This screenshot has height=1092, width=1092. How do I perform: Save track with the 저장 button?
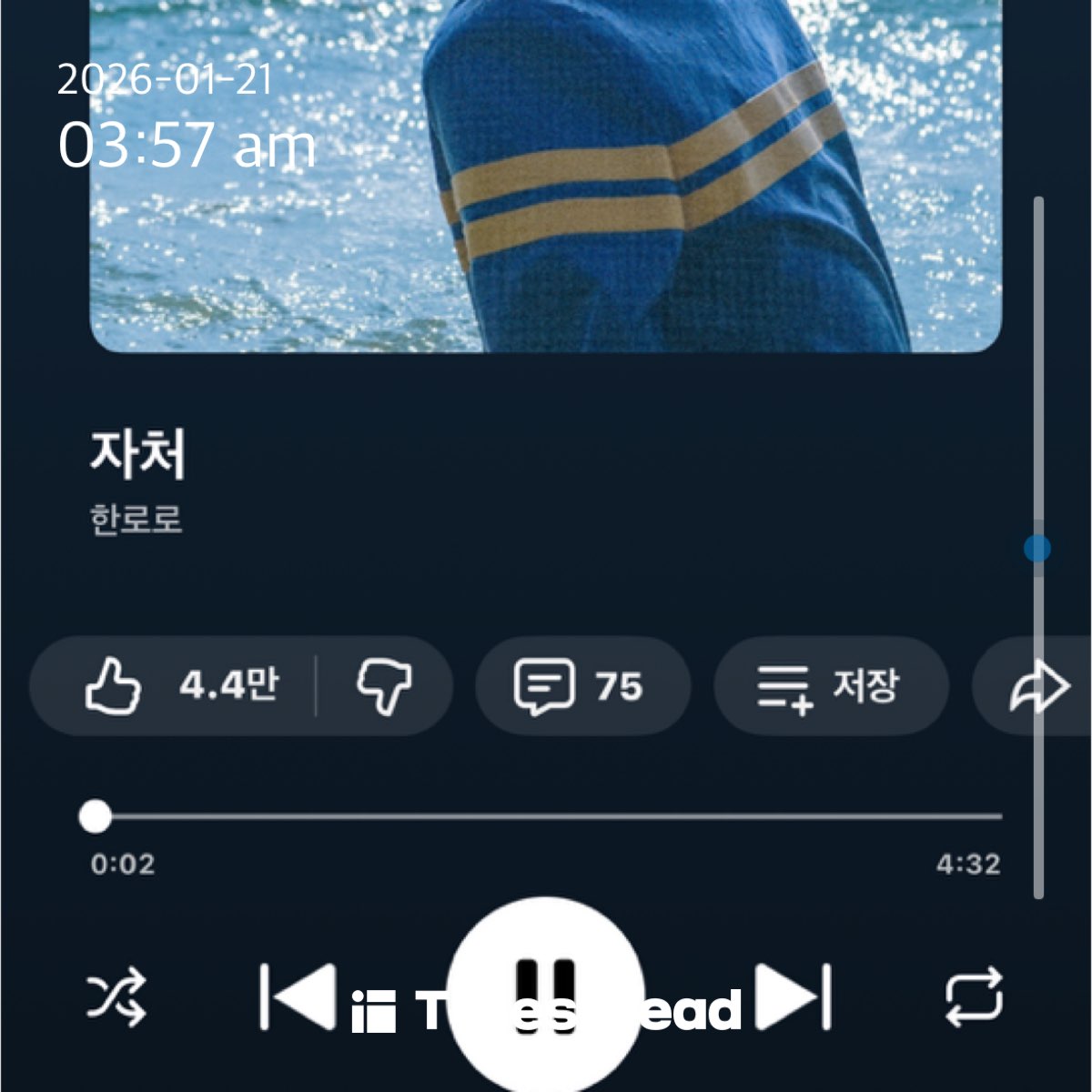(x=830, y=686)
